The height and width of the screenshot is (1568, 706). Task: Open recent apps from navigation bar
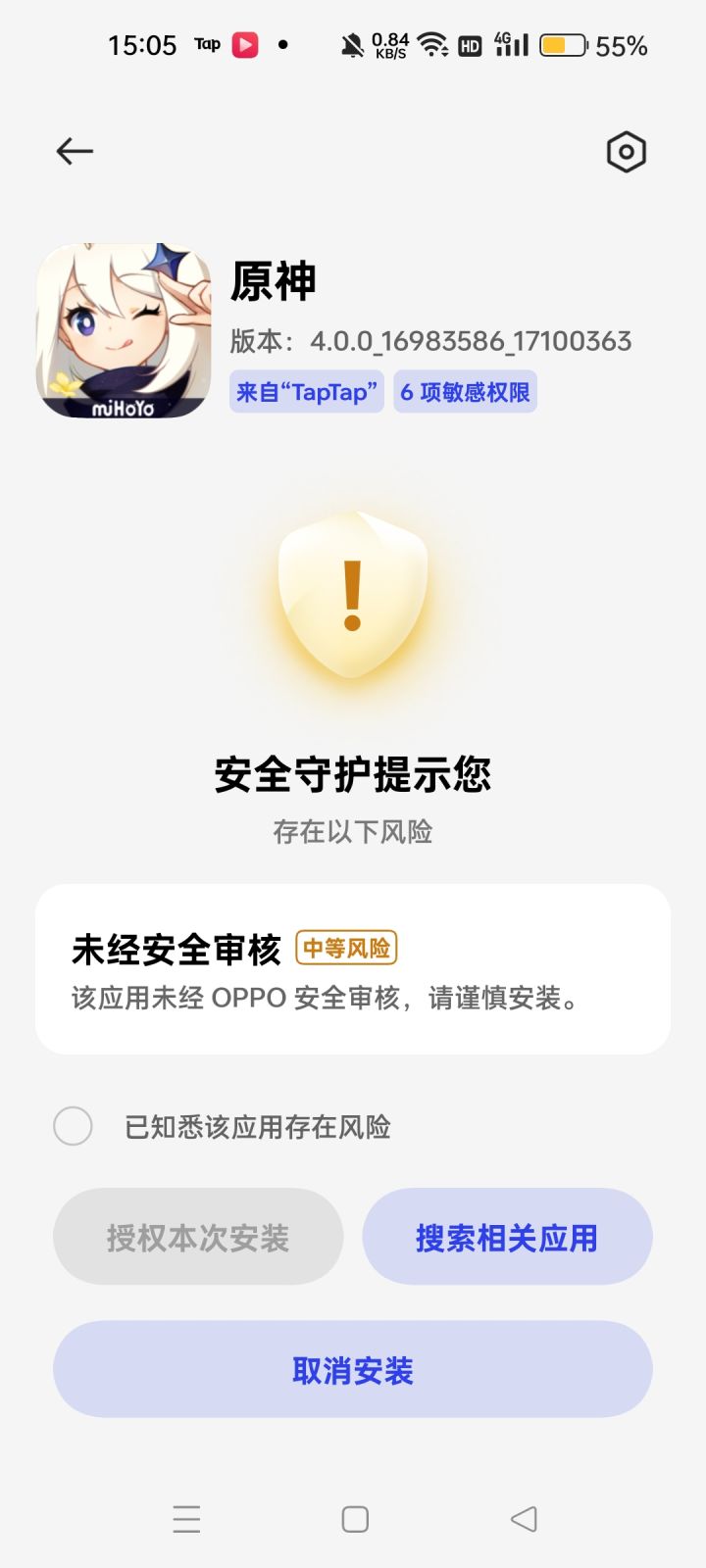[186, 1519]
